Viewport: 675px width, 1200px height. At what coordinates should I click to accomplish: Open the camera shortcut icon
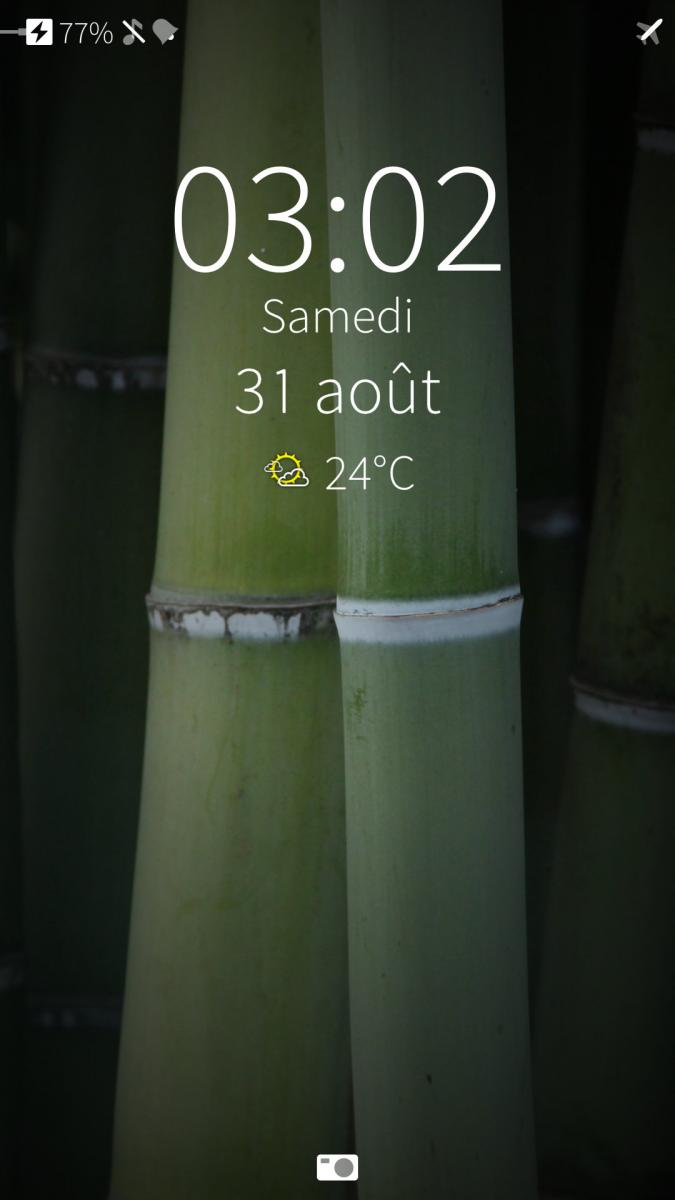point(337,1167)
